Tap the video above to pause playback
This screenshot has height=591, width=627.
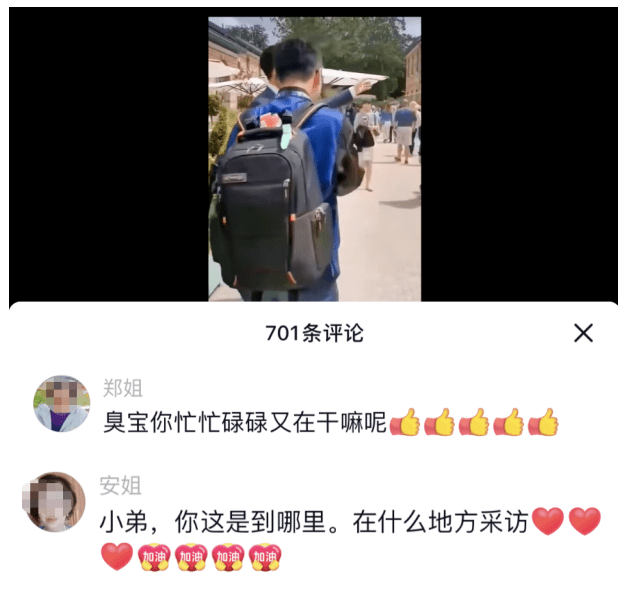tap(314, 158)
